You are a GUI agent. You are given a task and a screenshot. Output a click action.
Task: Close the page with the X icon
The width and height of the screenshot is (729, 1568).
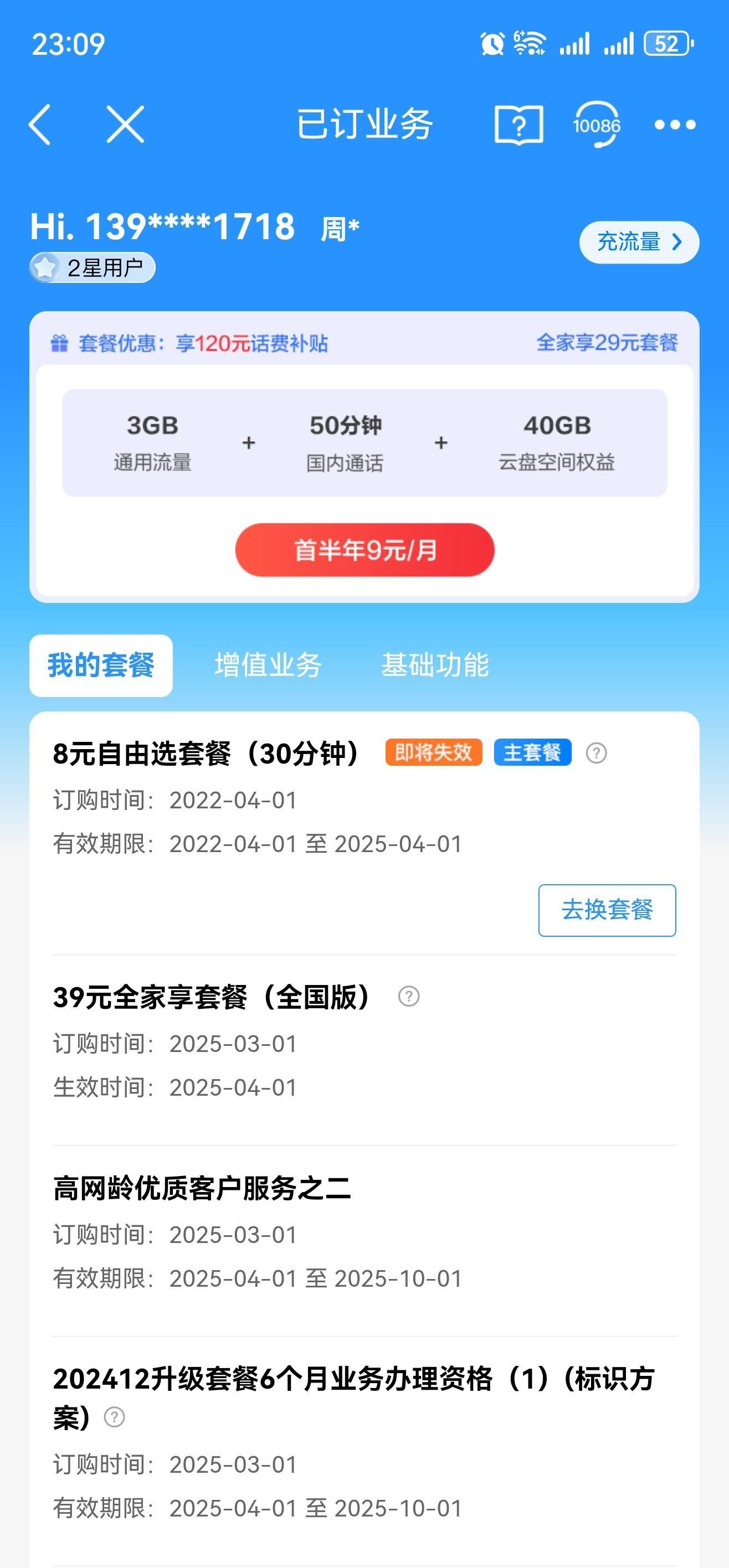[x=125, y=125]
